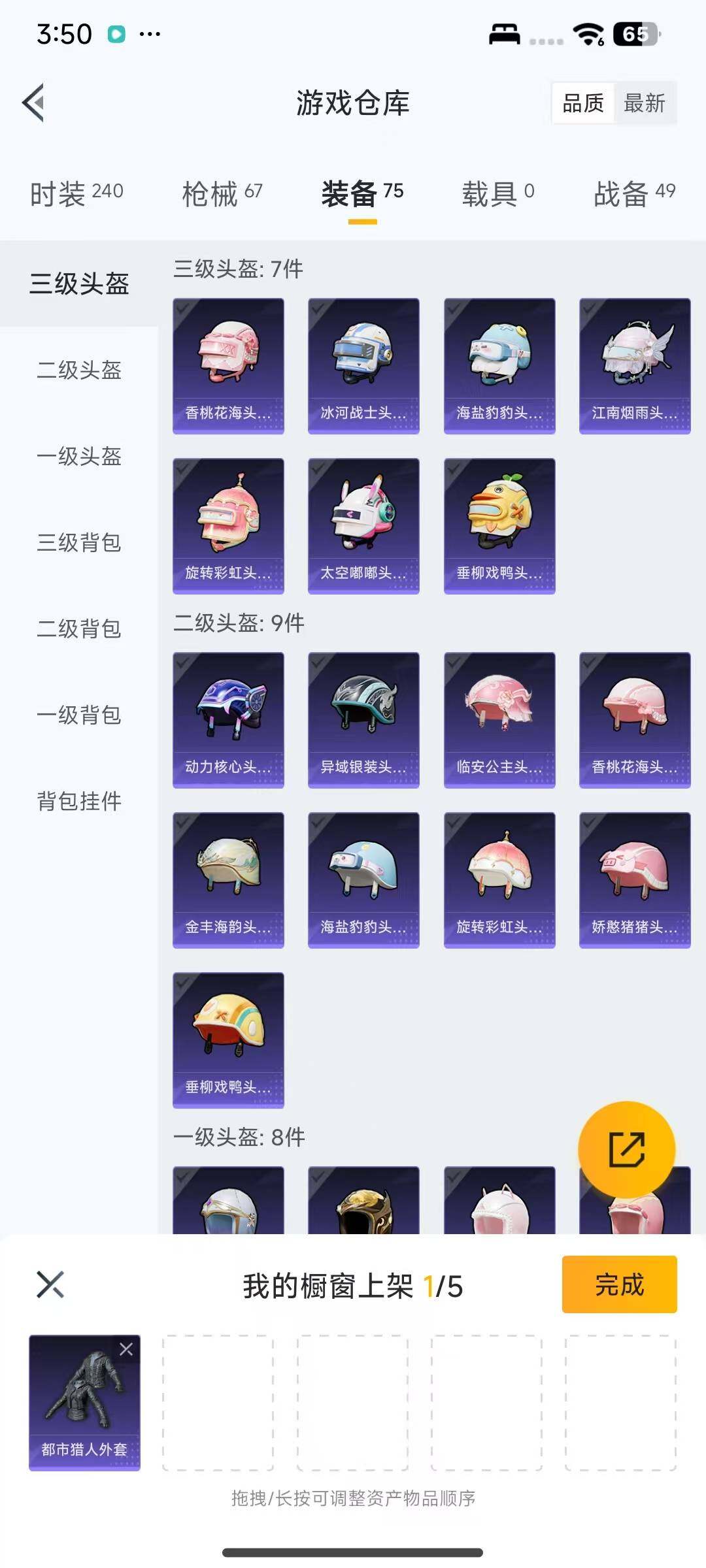
Task: Switch to the 载具 tab
Action: [x=498, y=193]
